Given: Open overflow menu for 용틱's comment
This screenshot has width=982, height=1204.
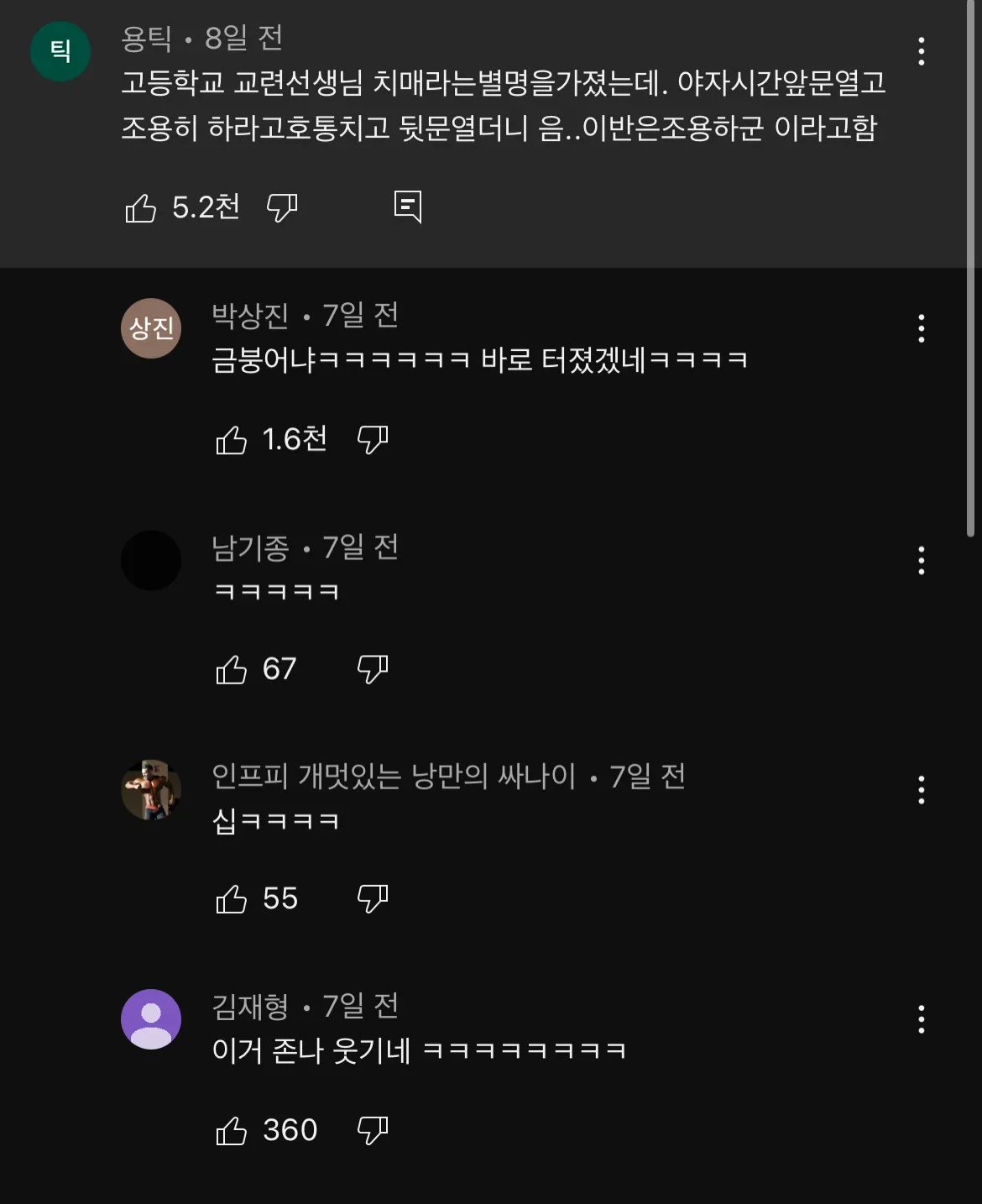Looking at the screenshot, I should 922,52.
